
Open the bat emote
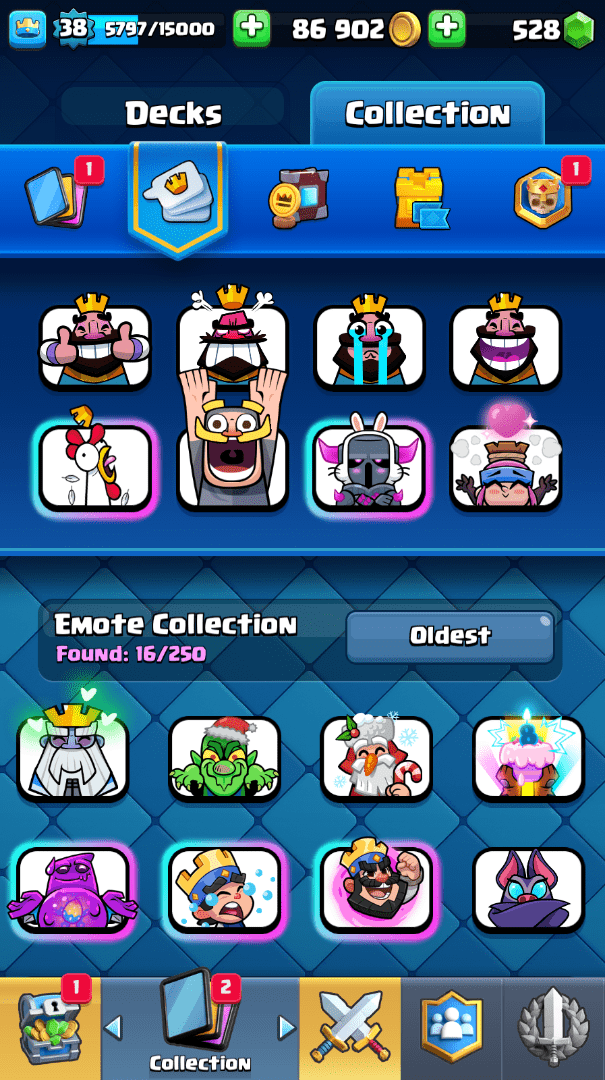pos(528,889)
